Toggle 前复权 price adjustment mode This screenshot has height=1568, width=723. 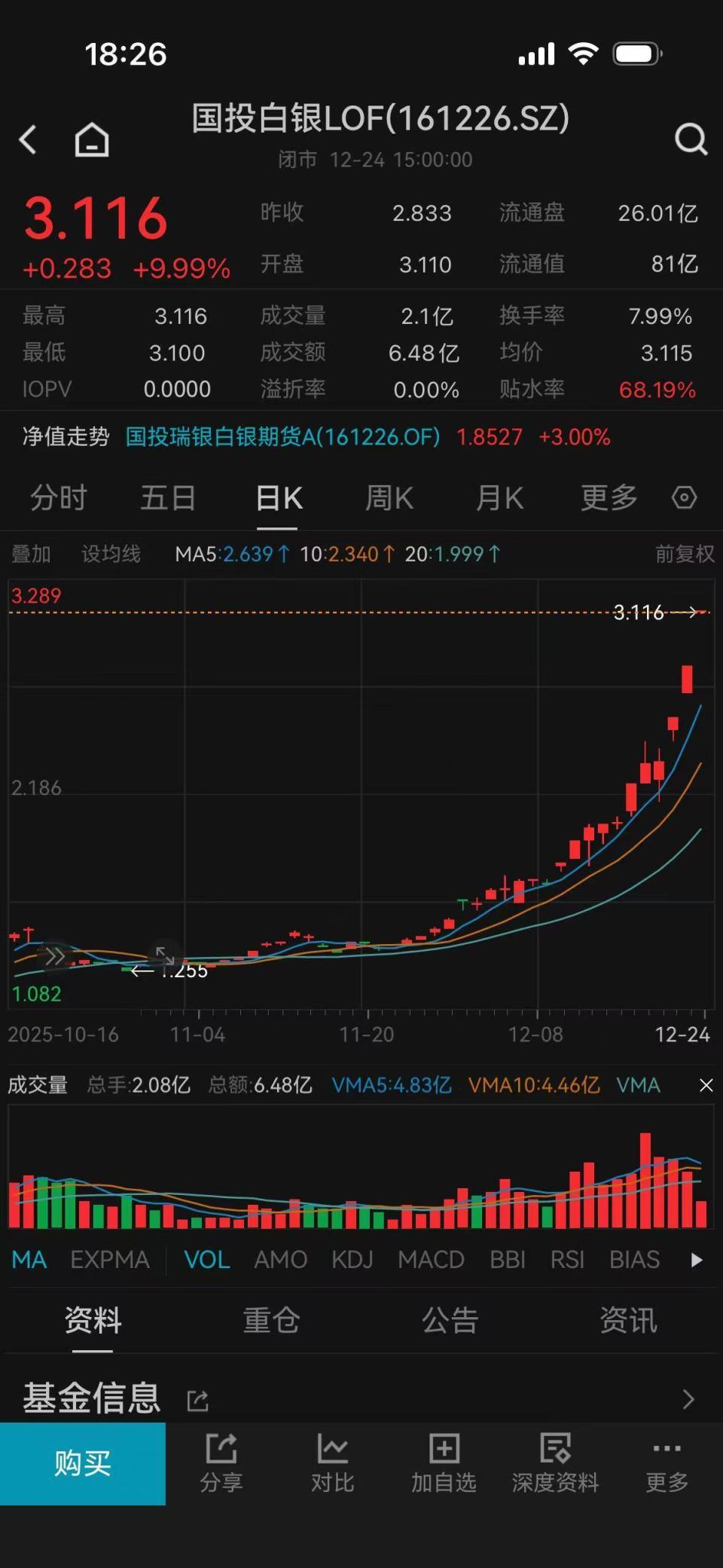pos(684,554)
